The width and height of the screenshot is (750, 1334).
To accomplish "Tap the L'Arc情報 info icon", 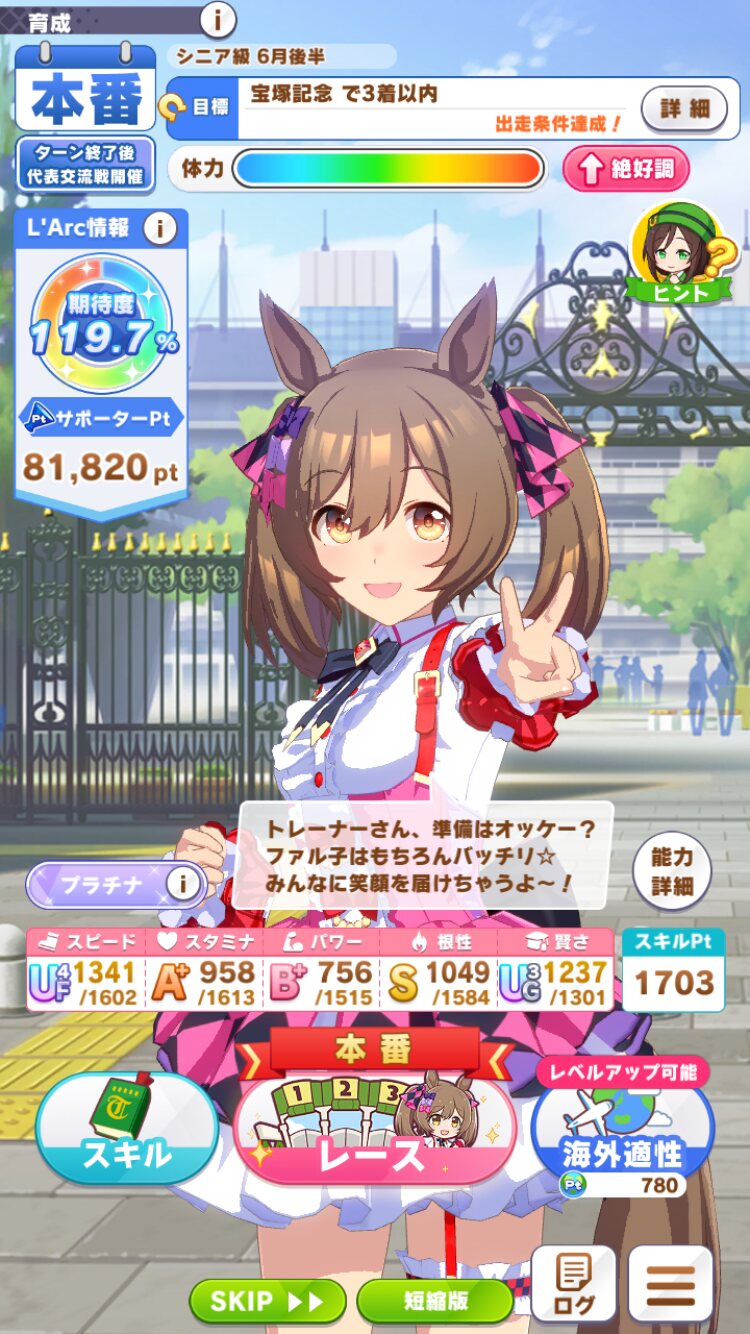I will pyautogui.click(x=159, y=229).
